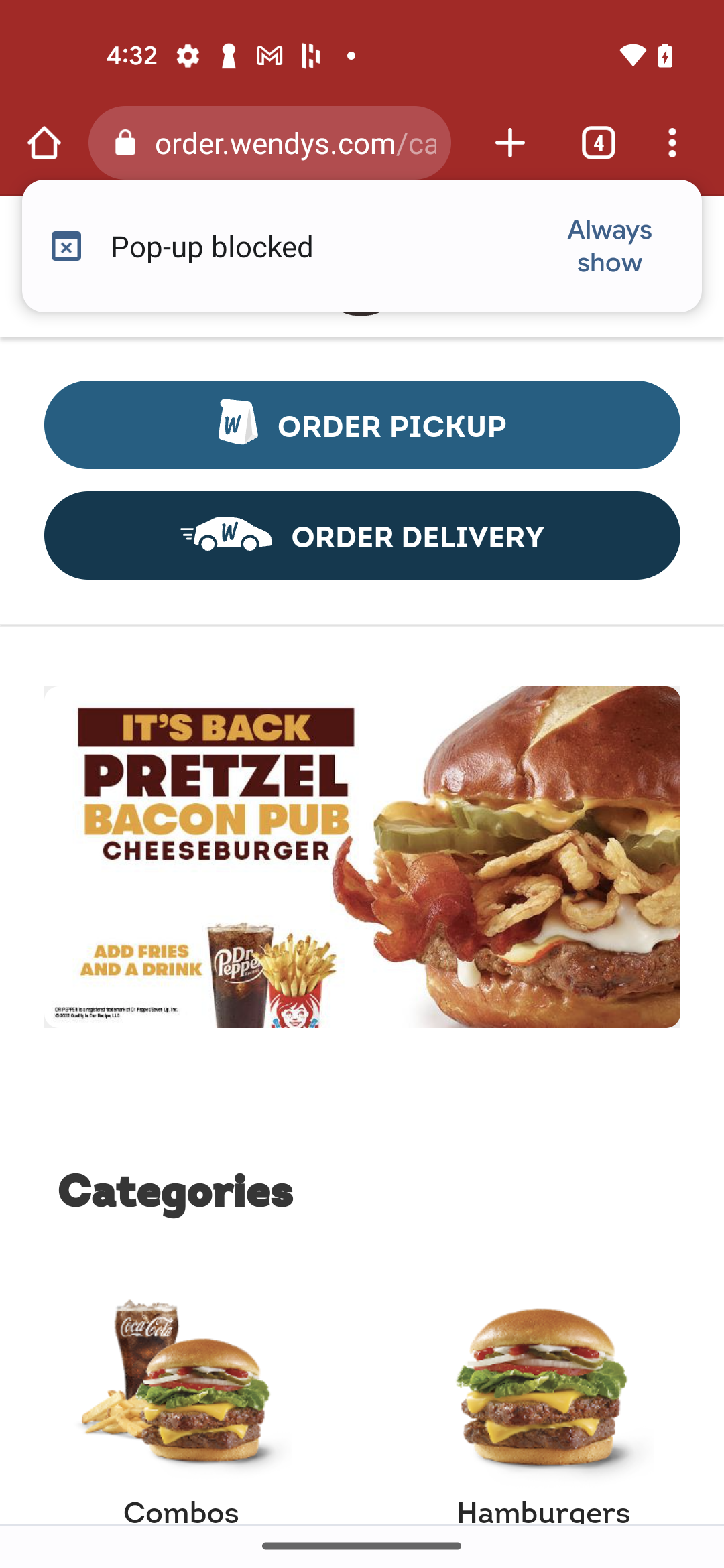Tap the battery status icon
This screenshot has width=724, height=1568.
(664, 56)
